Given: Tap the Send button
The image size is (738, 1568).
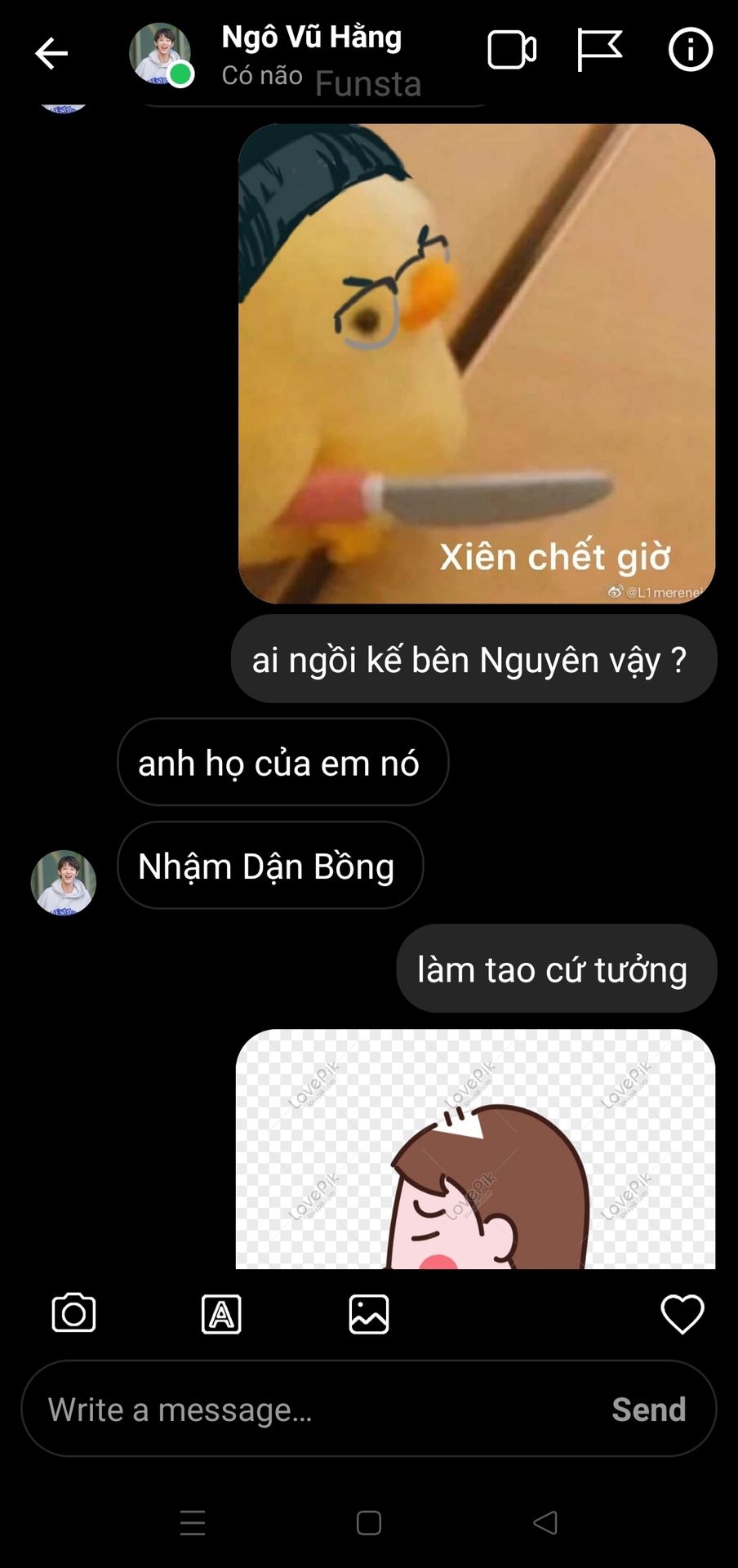Looking at the screenshot, I should point(649,1410).
